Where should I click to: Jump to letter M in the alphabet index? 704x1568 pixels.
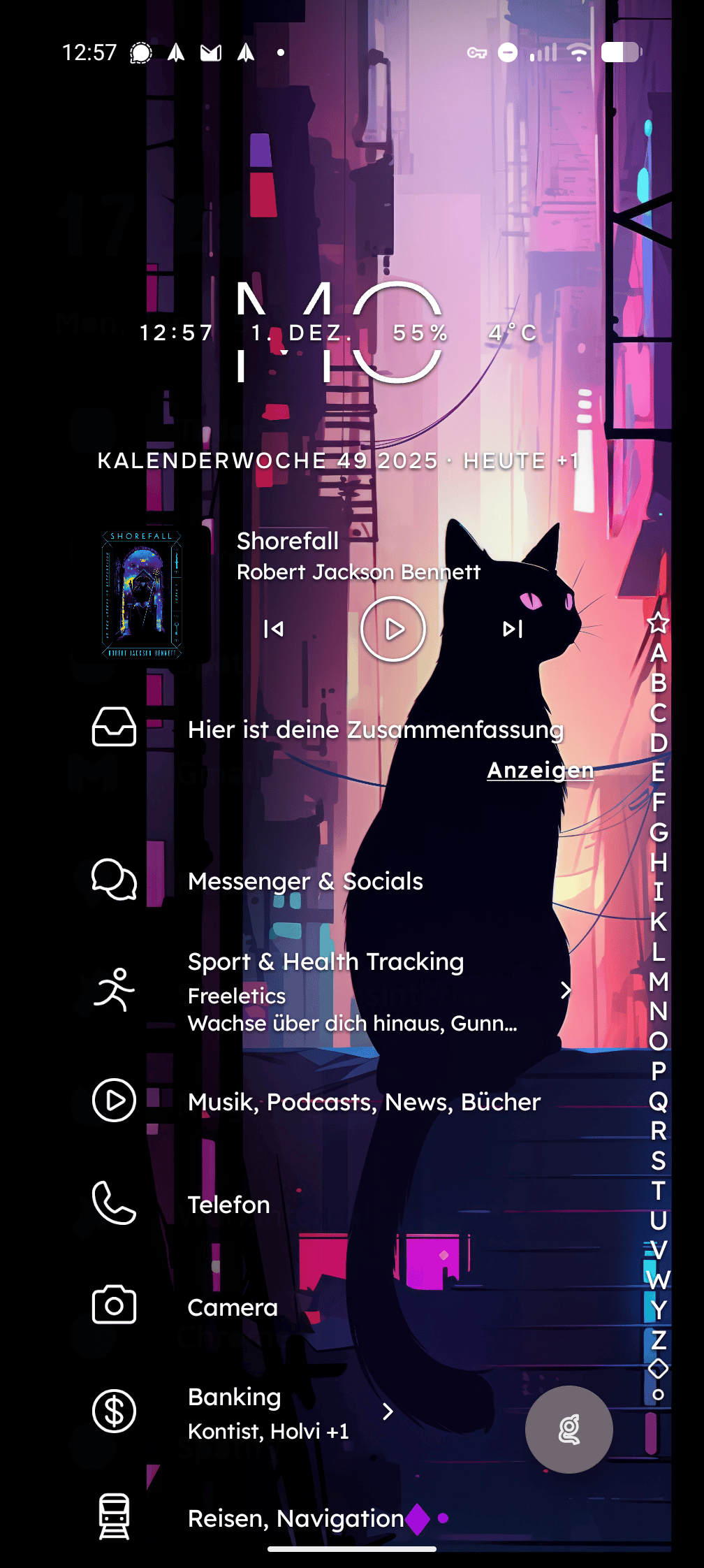(658, 982)
